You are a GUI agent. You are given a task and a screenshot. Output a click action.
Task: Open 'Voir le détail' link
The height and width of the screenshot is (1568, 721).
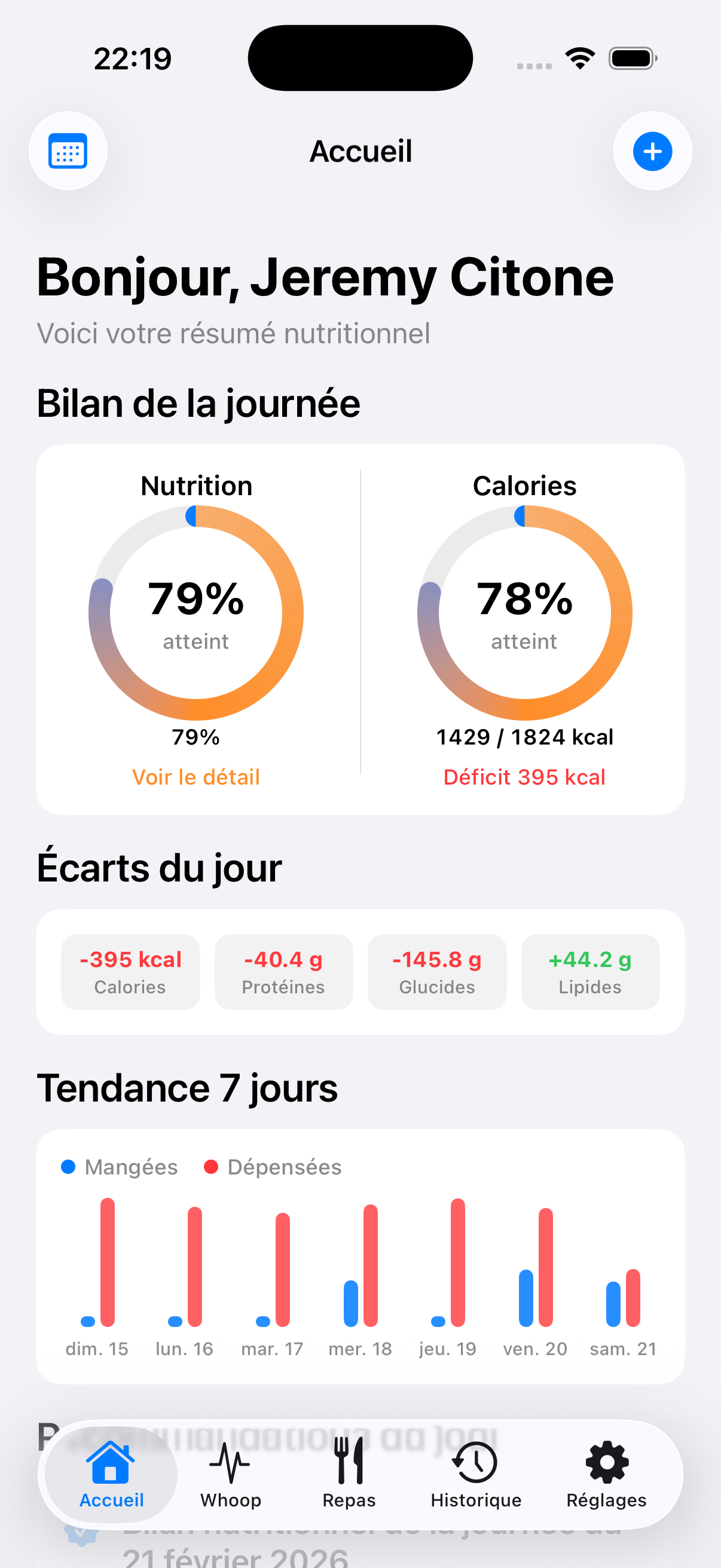196,776
